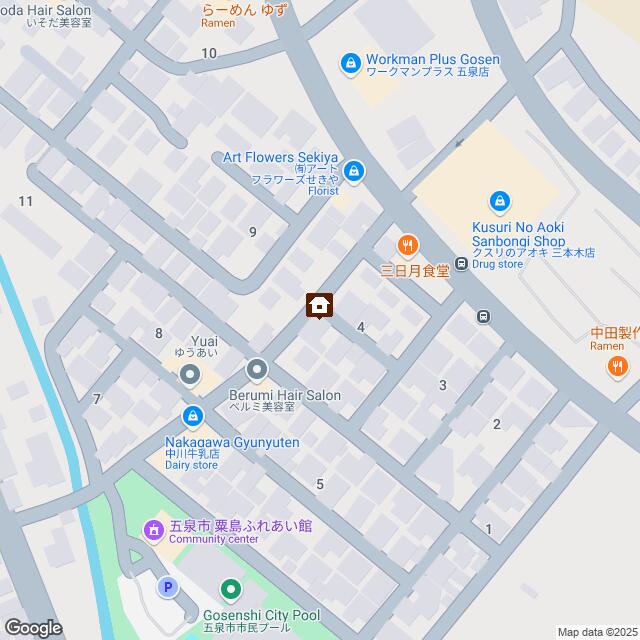The height and width of the screenshot is (640, 640).
Task: Select Gosenshi City Pool marker
Action: (x=230, y=591)
